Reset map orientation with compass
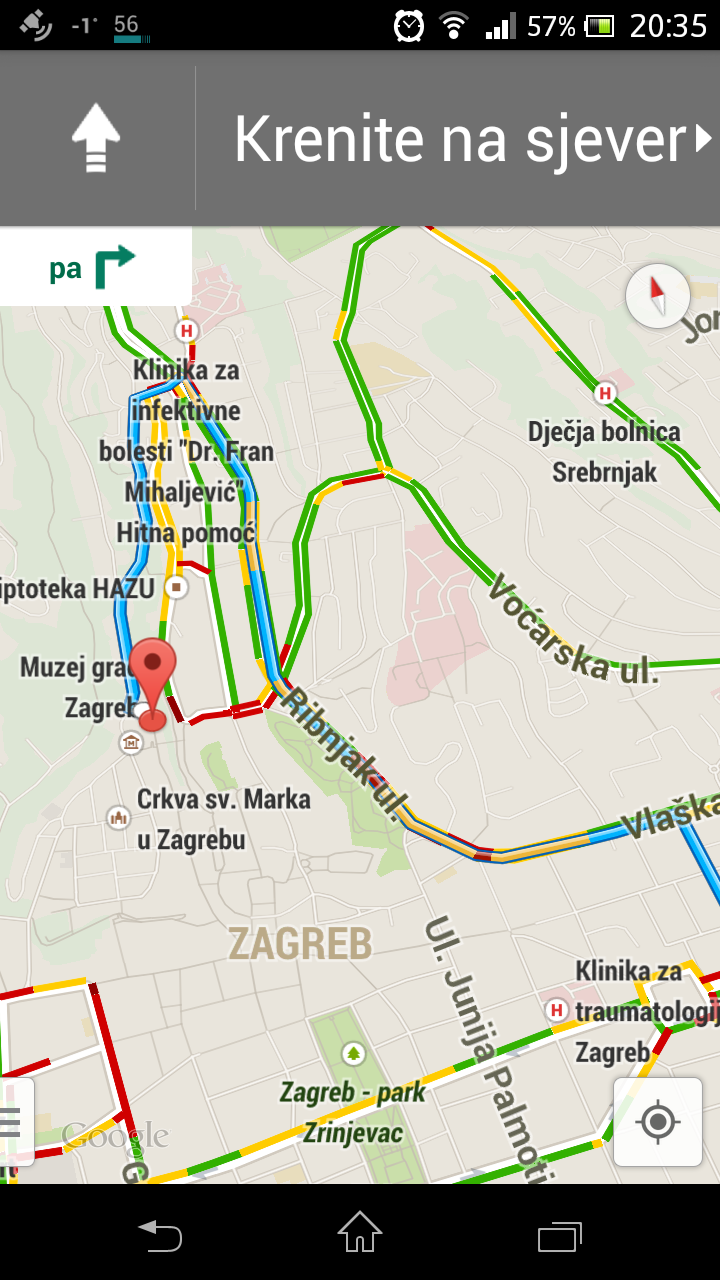 click(657, 296)
